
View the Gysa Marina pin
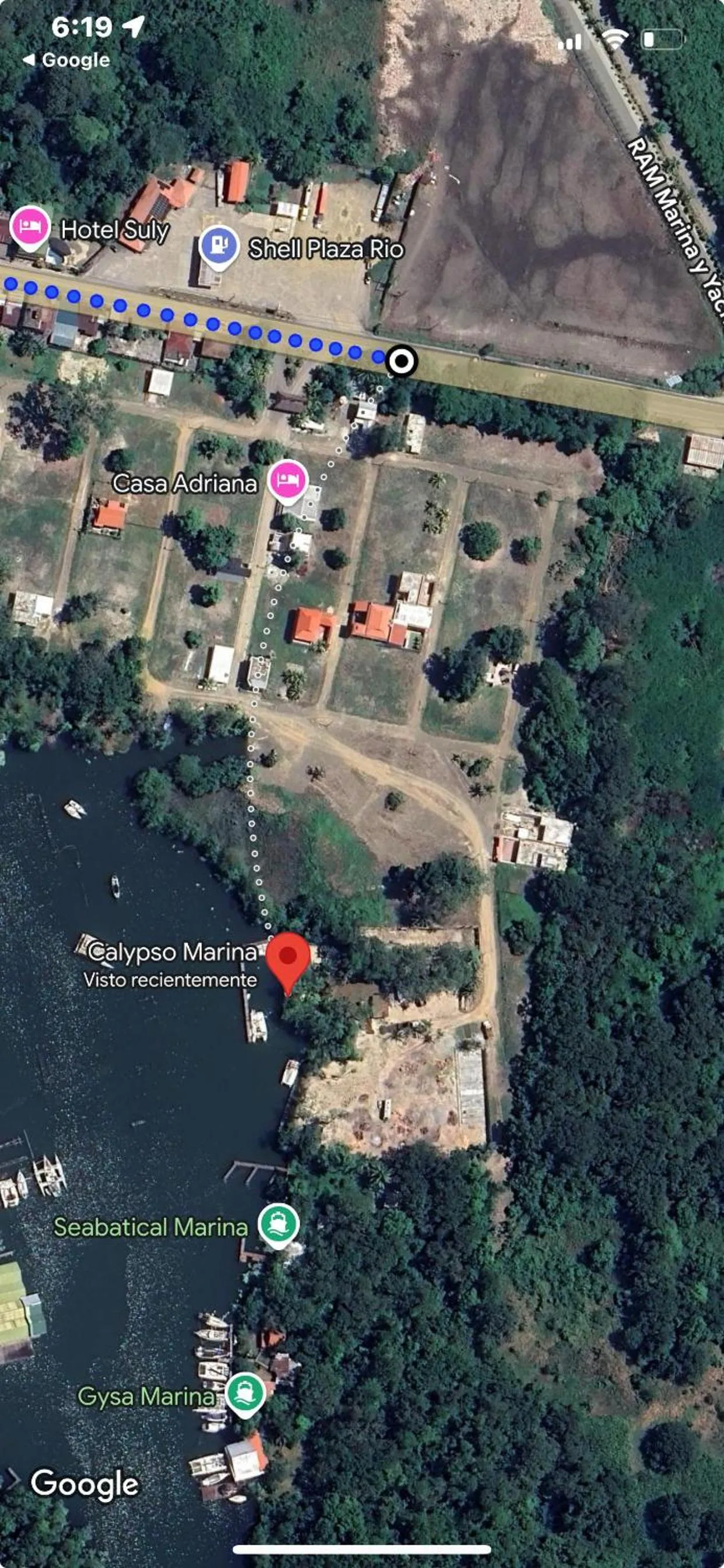click(245, 1394)
